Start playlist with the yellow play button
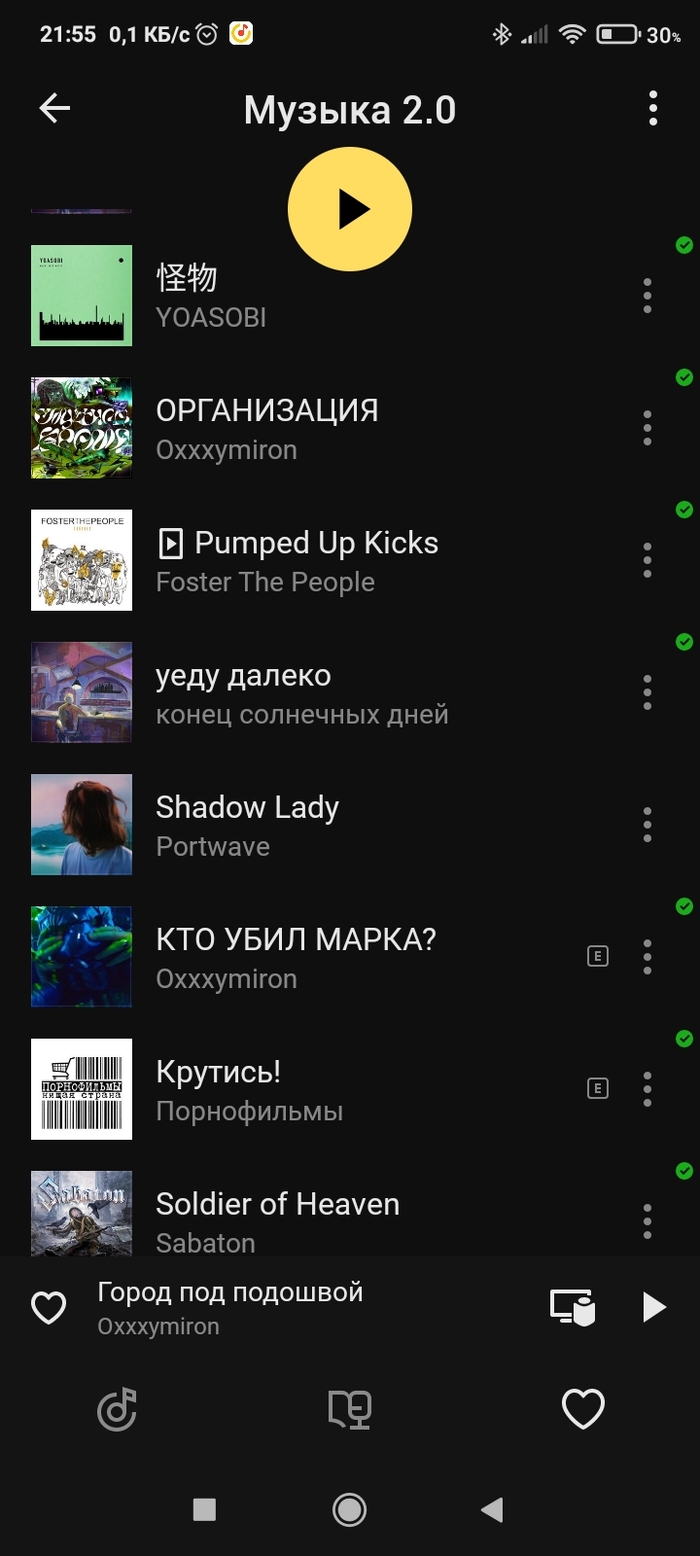 (350, 209)
